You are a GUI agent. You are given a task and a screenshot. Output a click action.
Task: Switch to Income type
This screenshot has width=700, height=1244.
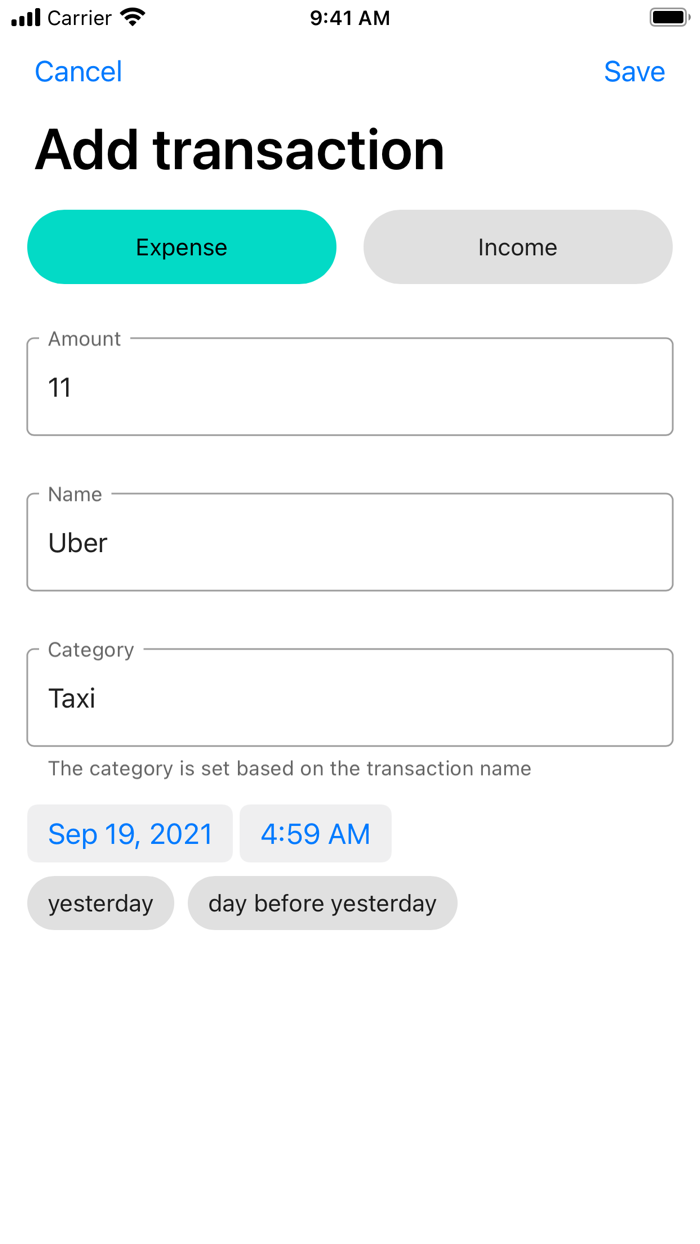[x=518, y=247]
